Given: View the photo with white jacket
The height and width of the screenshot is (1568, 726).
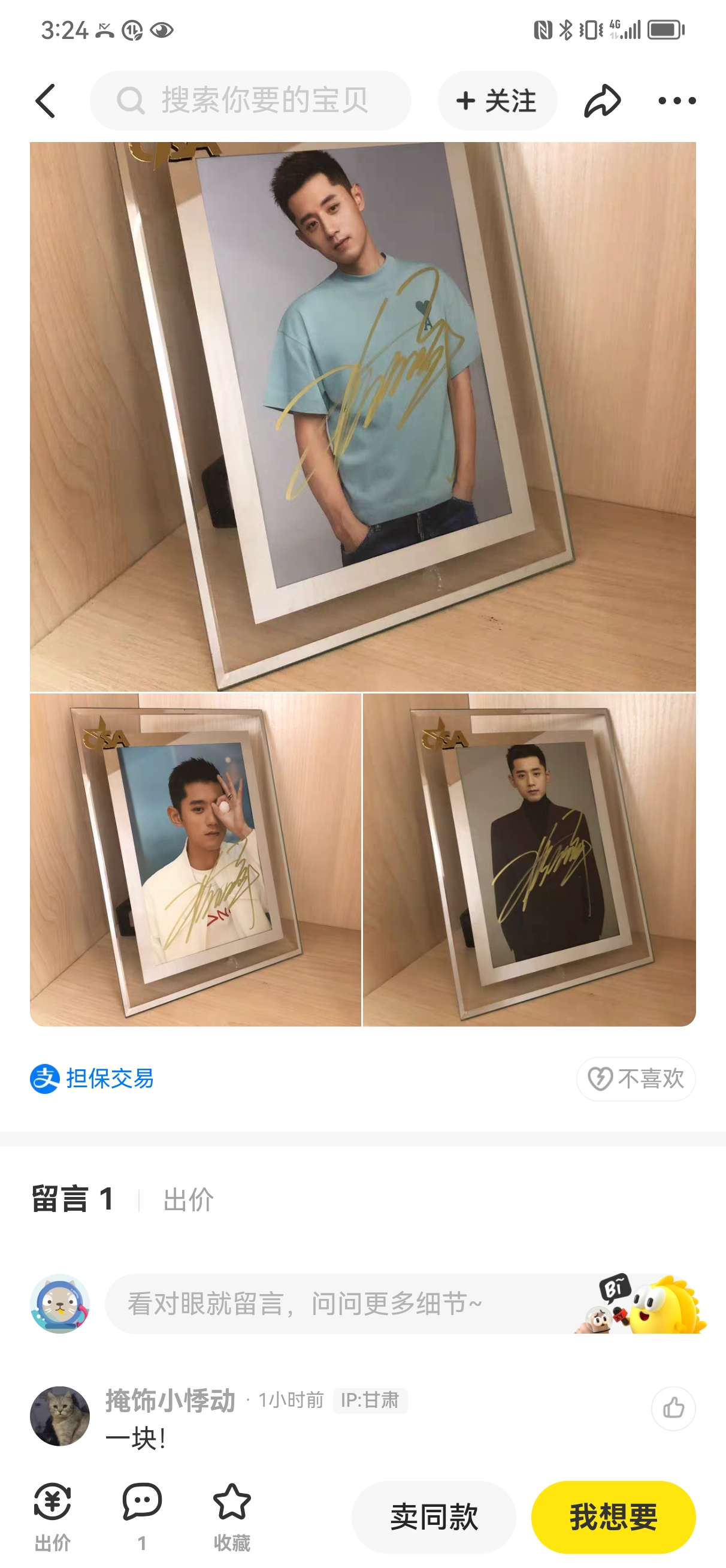Looking at the screenshot, I should 195,860.
